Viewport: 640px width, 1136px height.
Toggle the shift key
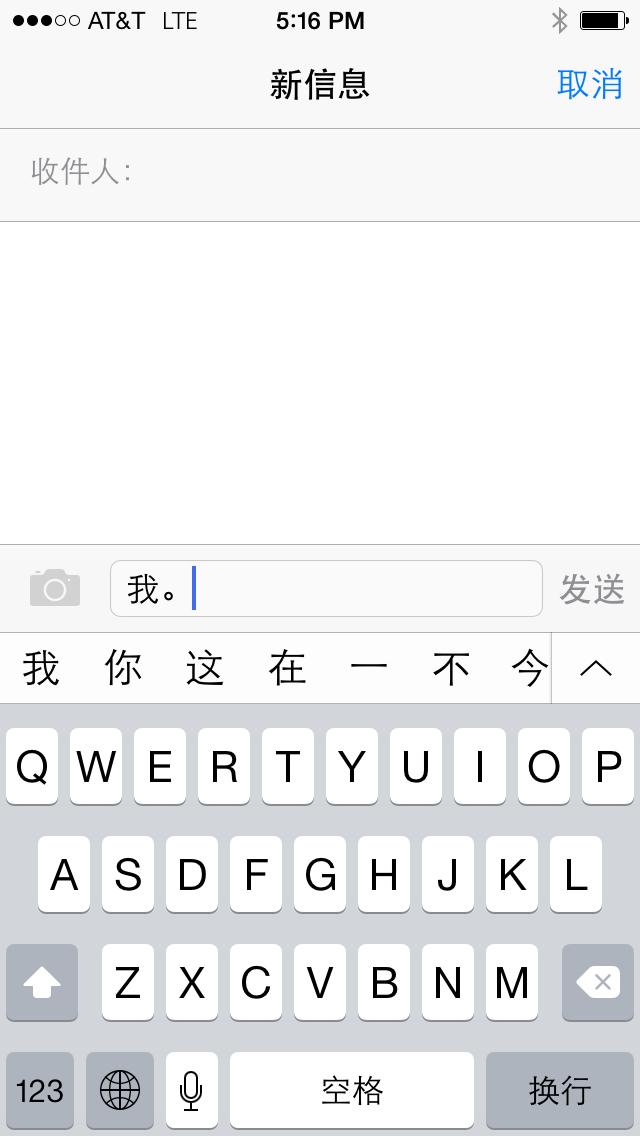click(42, 982)
